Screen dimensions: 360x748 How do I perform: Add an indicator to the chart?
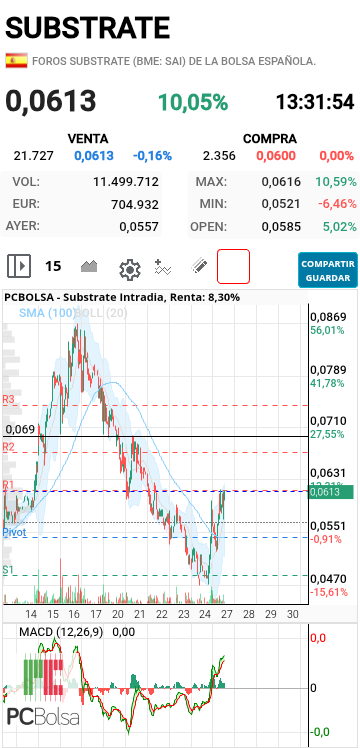[163, 267]
